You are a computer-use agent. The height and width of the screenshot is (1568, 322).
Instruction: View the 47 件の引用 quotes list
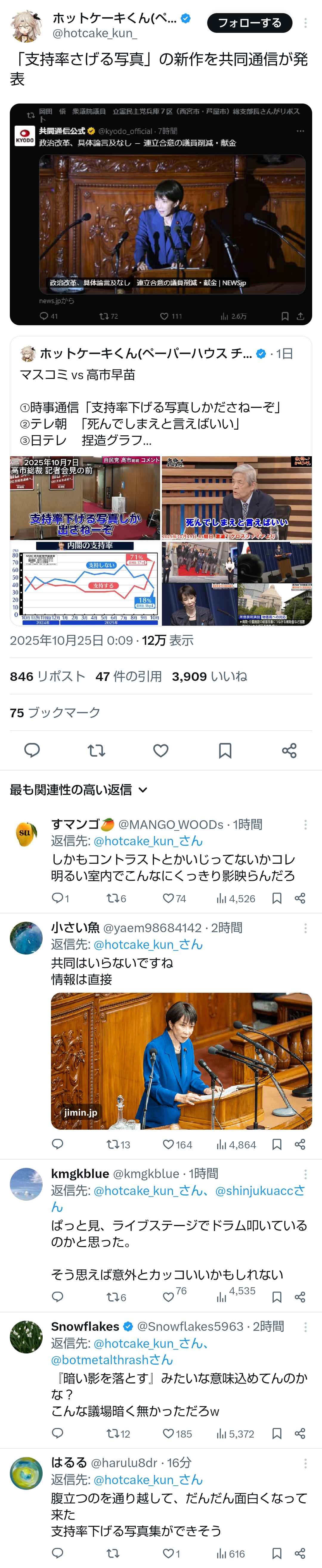click(x=129, y=676)
